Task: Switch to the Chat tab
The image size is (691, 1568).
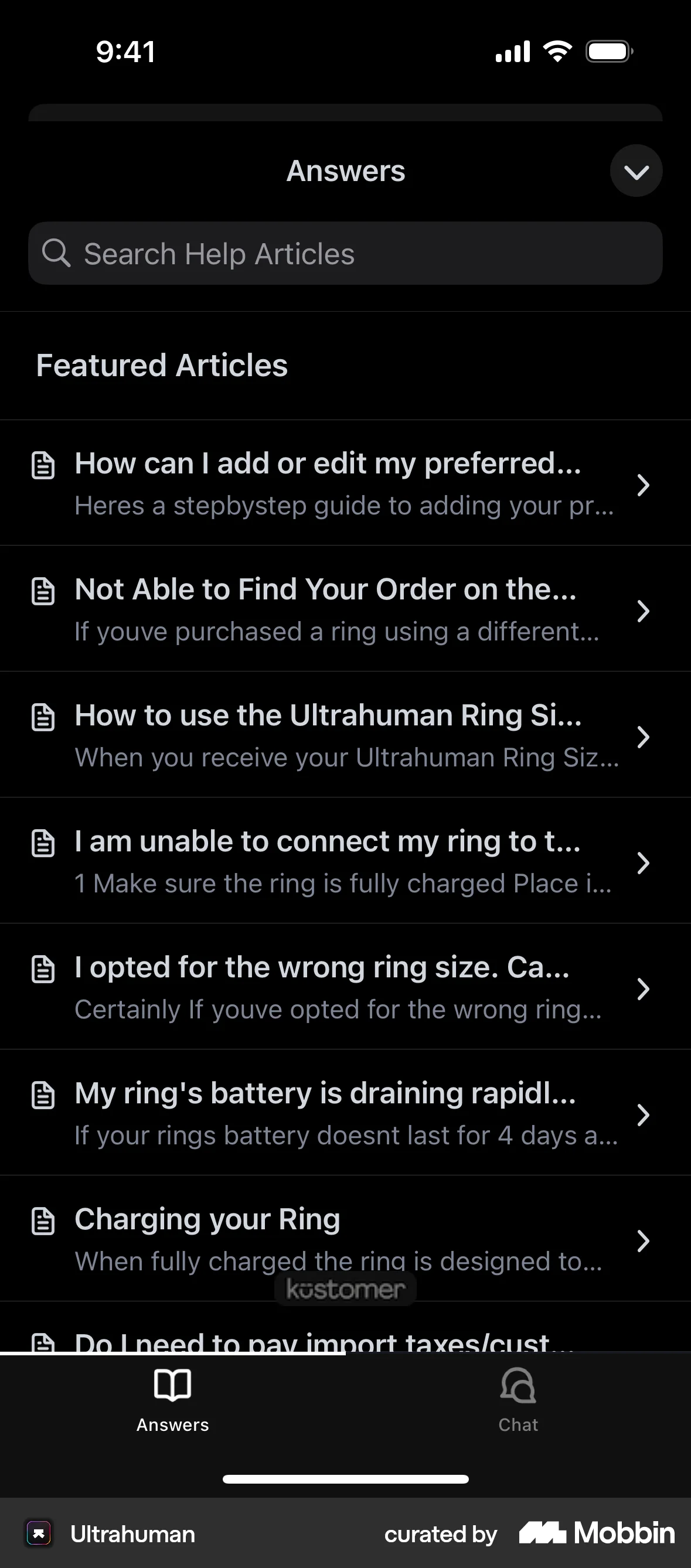Action: pos(517,1400)
